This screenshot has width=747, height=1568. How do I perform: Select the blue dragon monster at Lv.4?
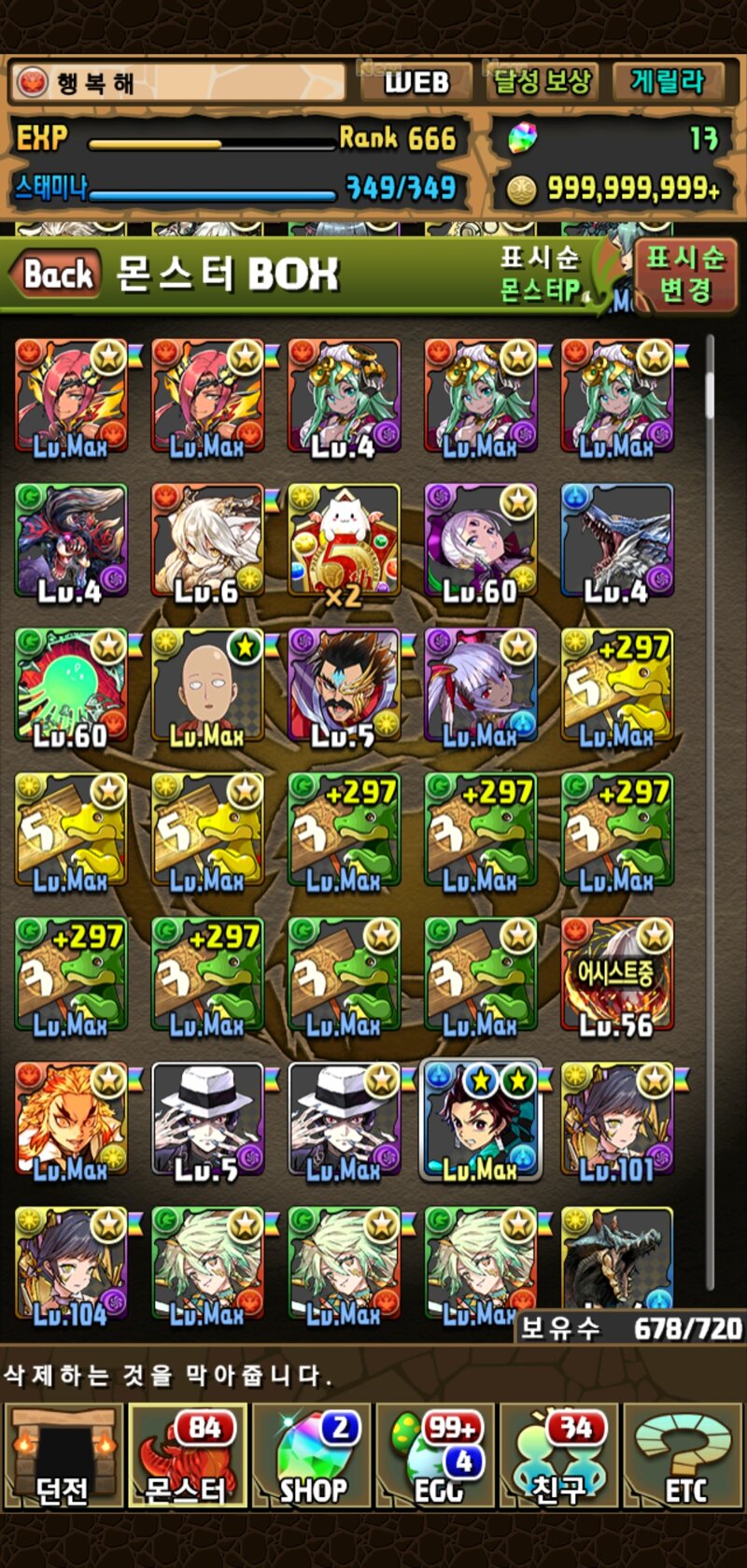point(617,544)
